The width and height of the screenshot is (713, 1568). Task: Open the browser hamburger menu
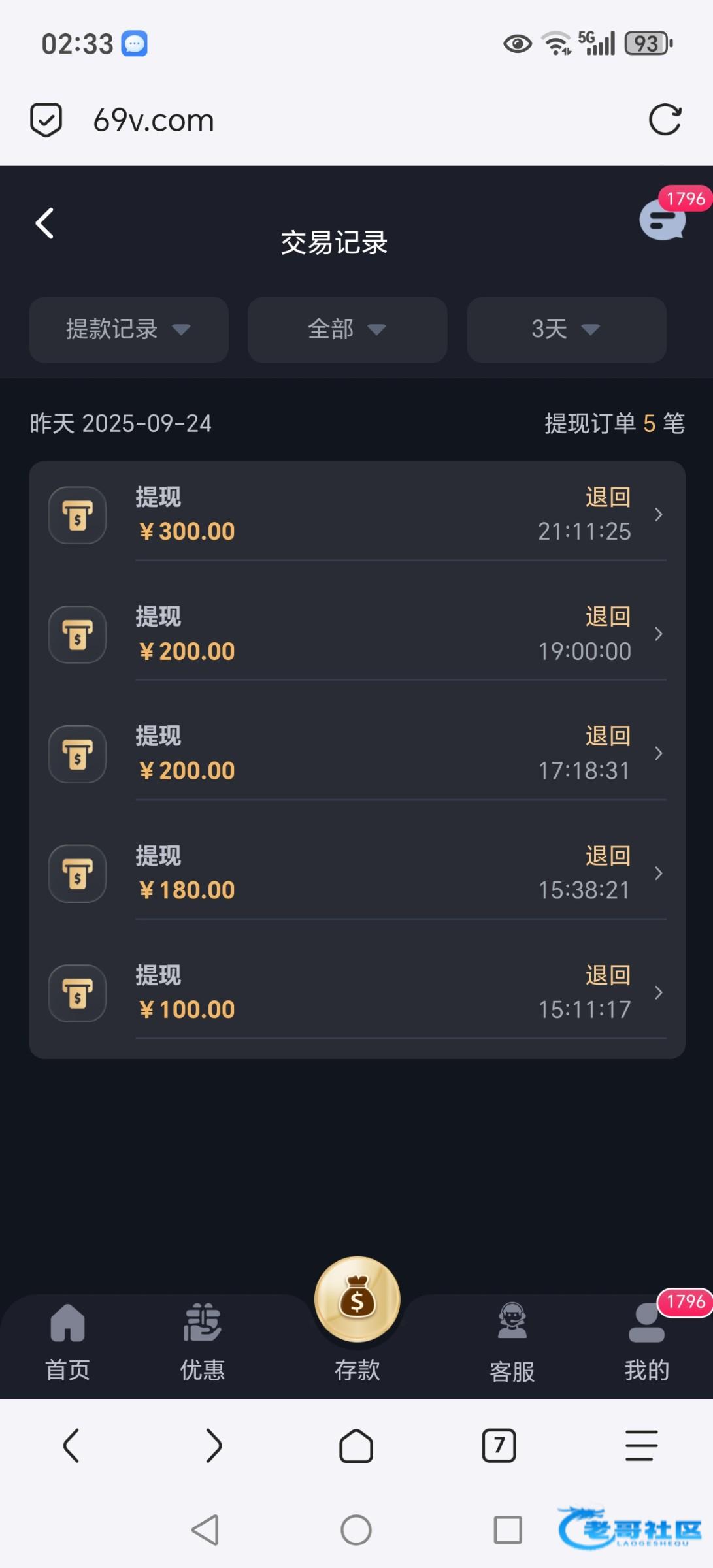pos(641,1445)
